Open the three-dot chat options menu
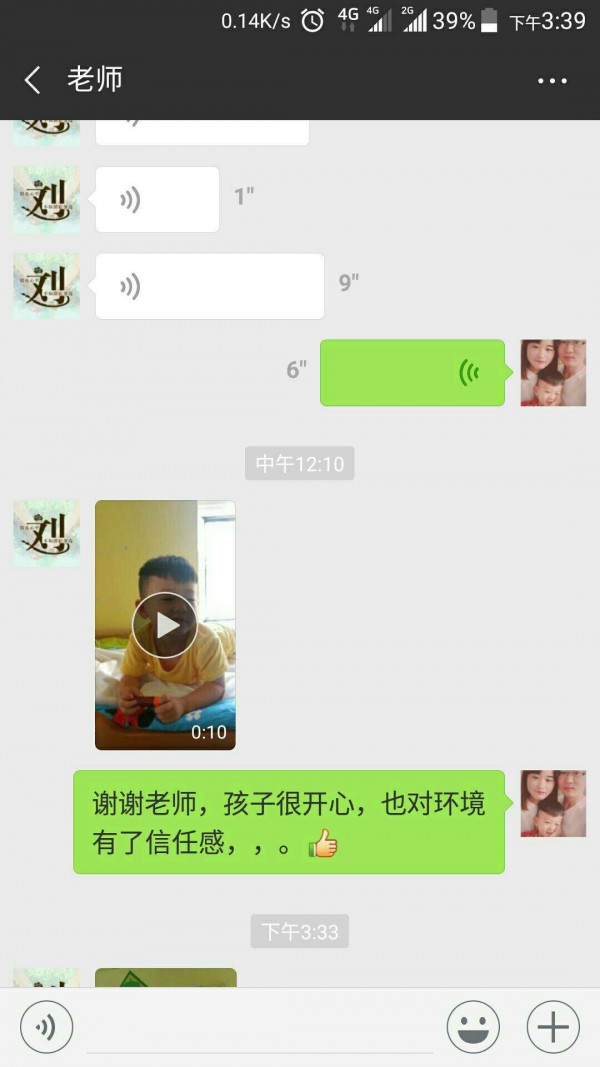Screen dimensions: 600x1067 [552, 80]
